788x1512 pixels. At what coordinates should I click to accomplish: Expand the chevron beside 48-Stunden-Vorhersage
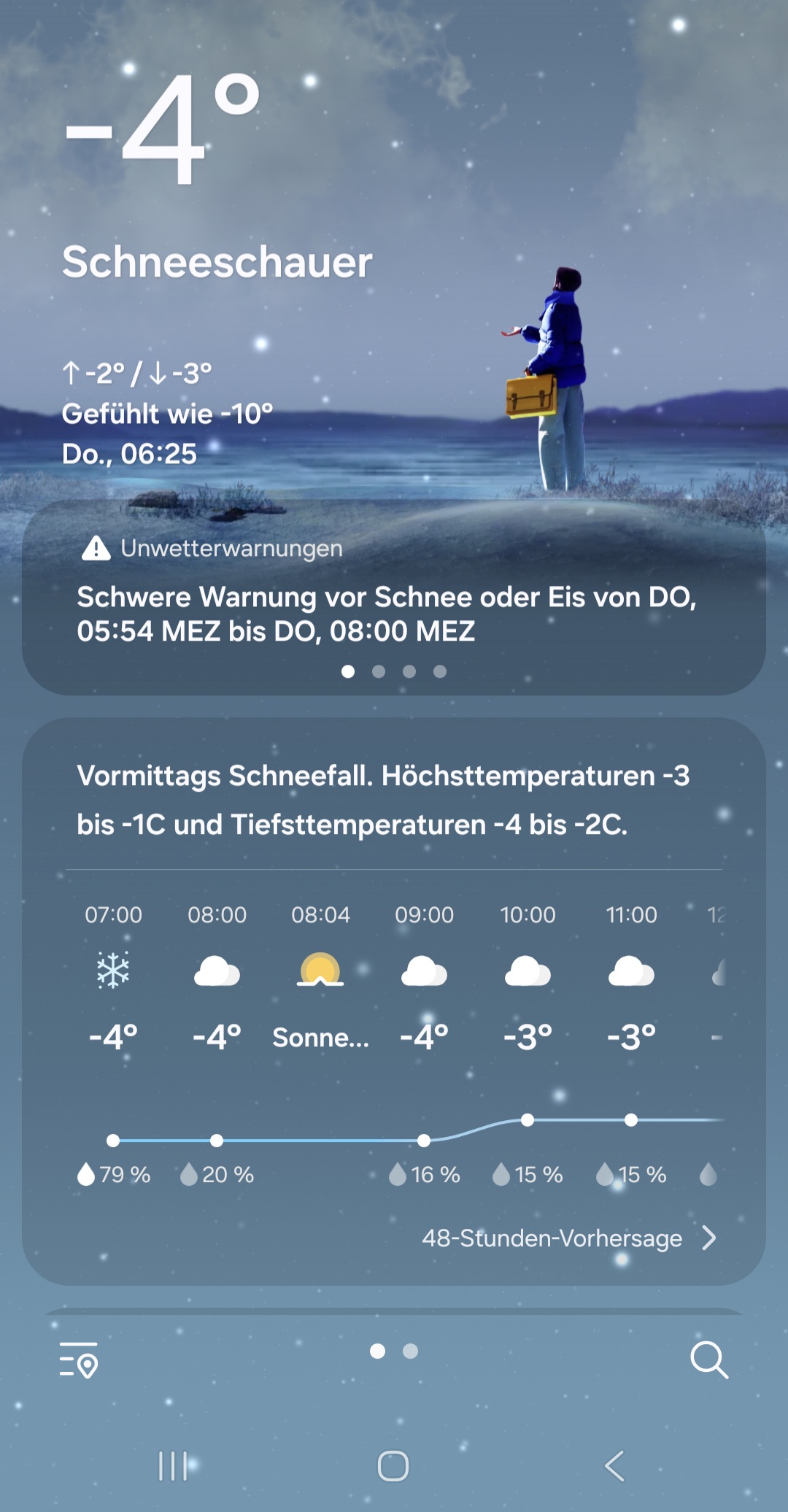point(708,1238)
